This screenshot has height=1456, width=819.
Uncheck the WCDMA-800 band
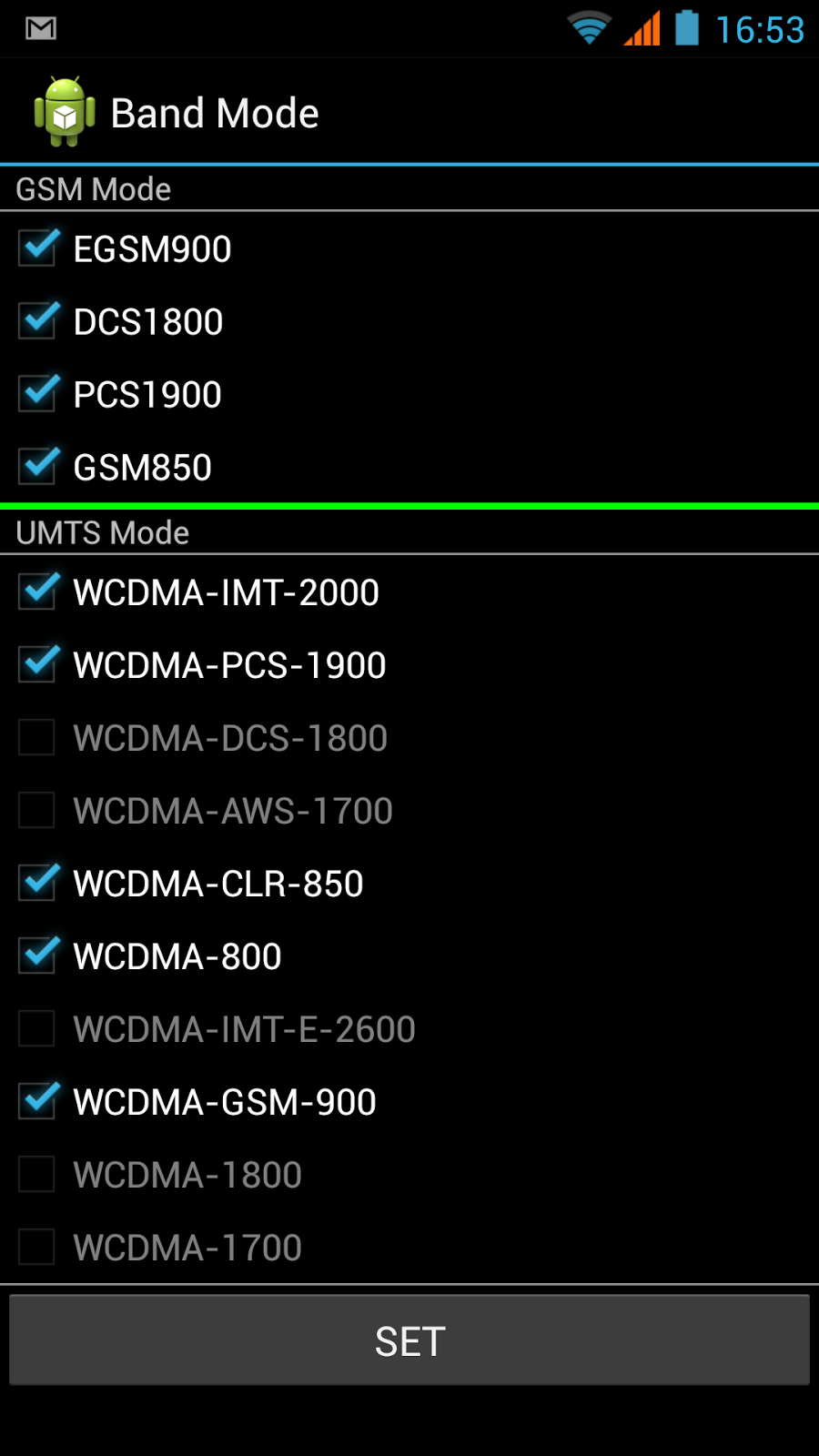[x=38, y=956]
